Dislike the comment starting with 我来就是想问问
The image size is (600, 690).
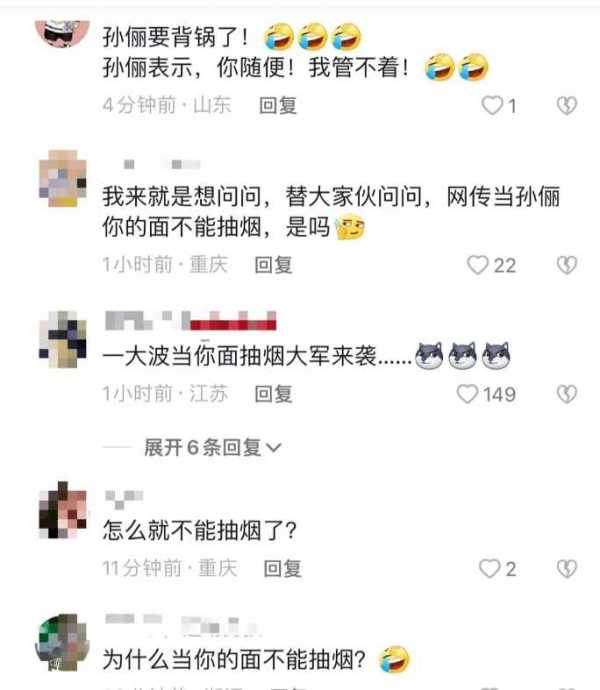coord(567,265)
